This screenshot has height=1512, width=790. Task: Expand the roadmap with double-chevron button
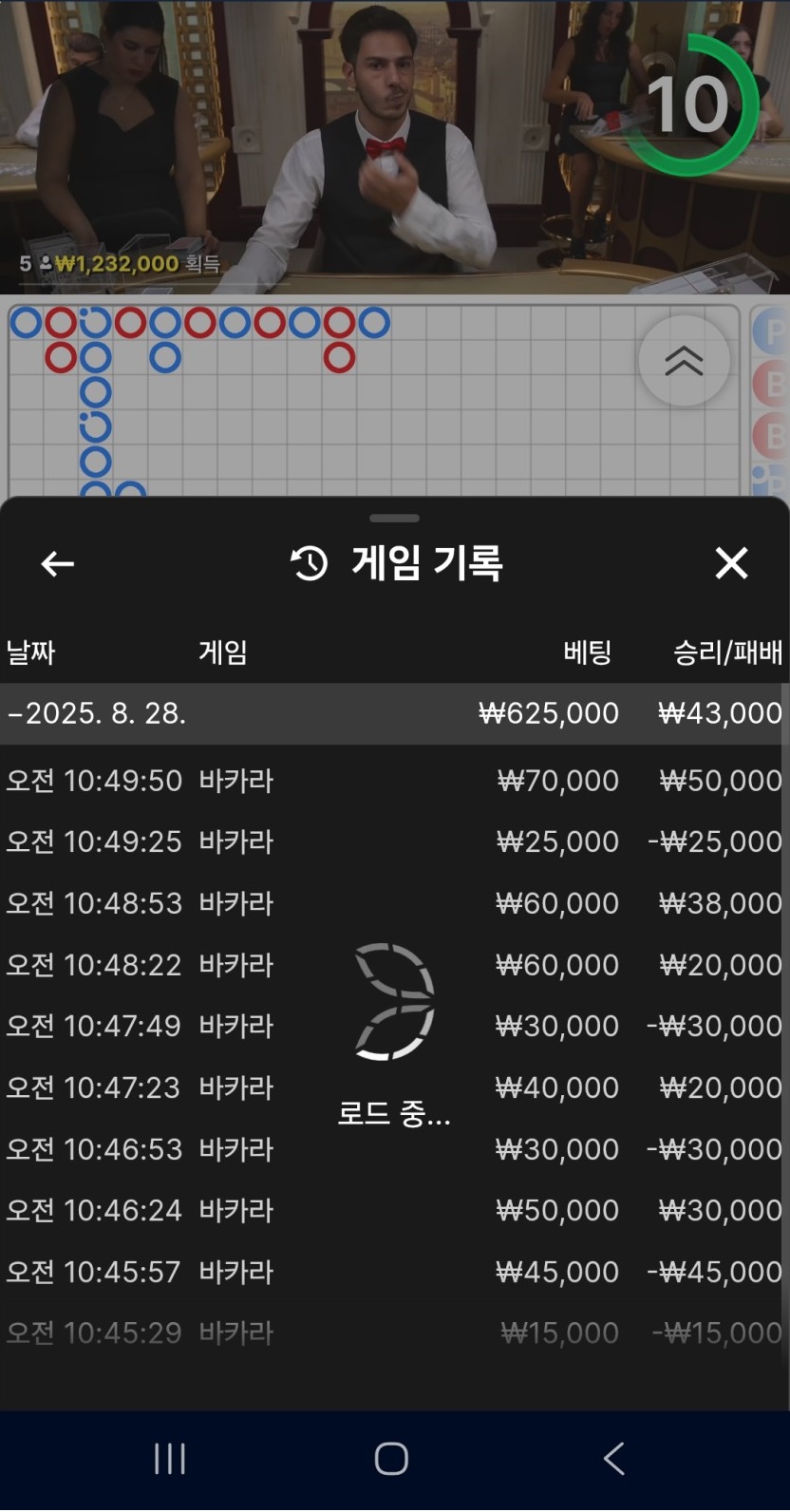(x=684, y=361)
